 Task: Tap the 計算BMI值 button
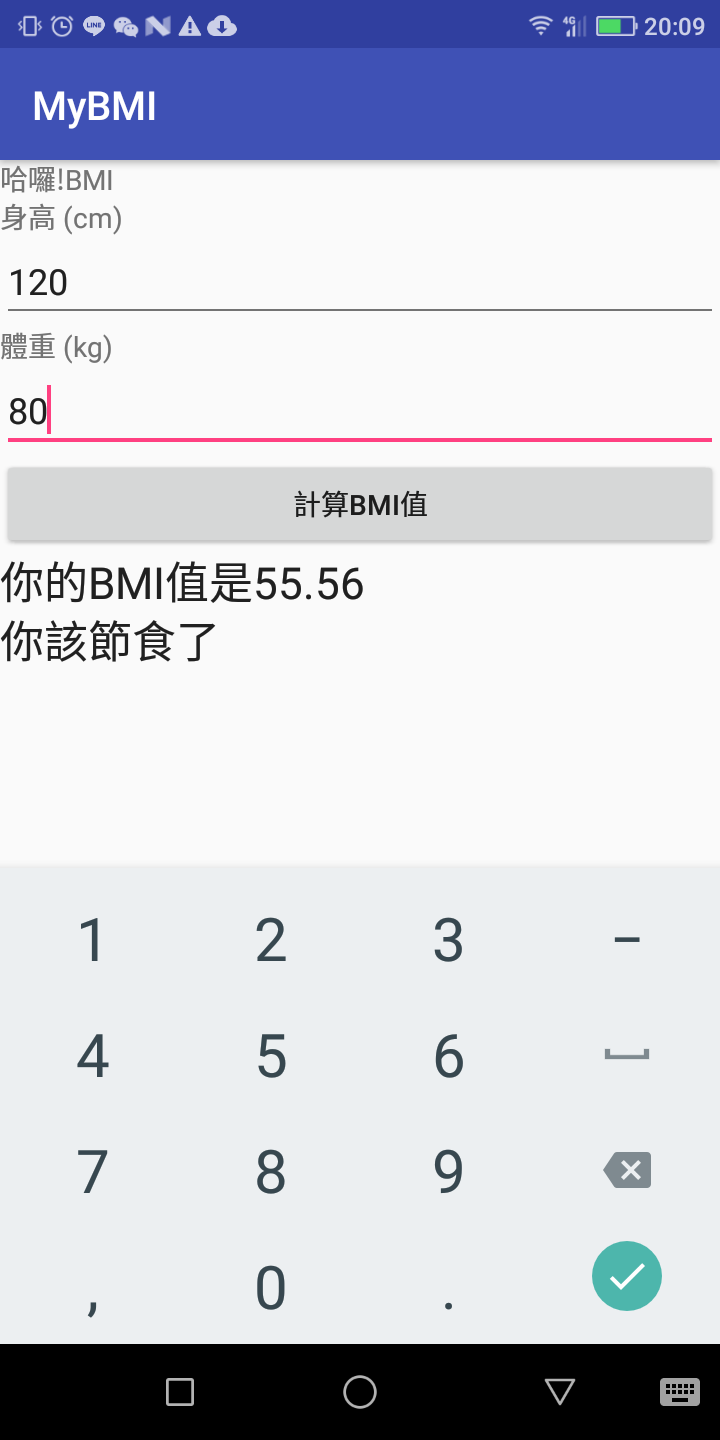point(360,504)
